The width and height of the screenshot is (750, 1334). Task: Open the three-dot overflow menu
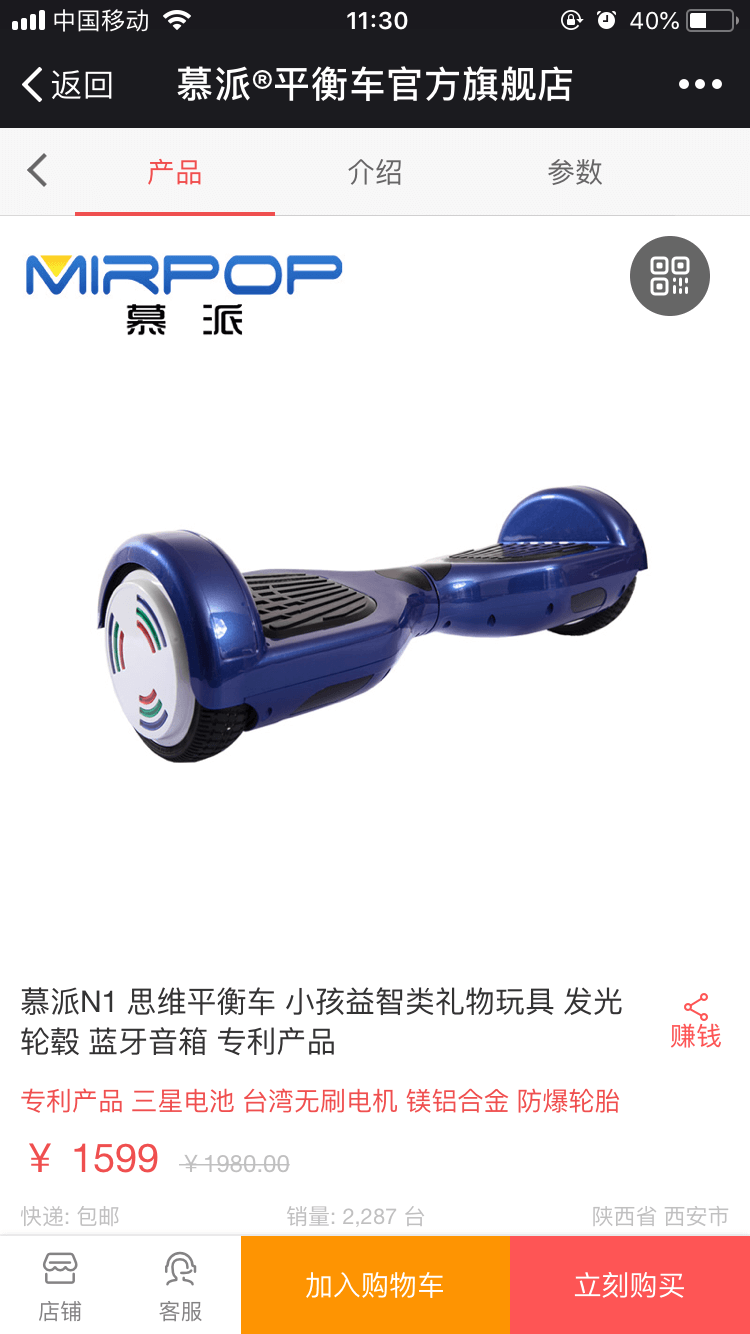click(x=700, y=85)
